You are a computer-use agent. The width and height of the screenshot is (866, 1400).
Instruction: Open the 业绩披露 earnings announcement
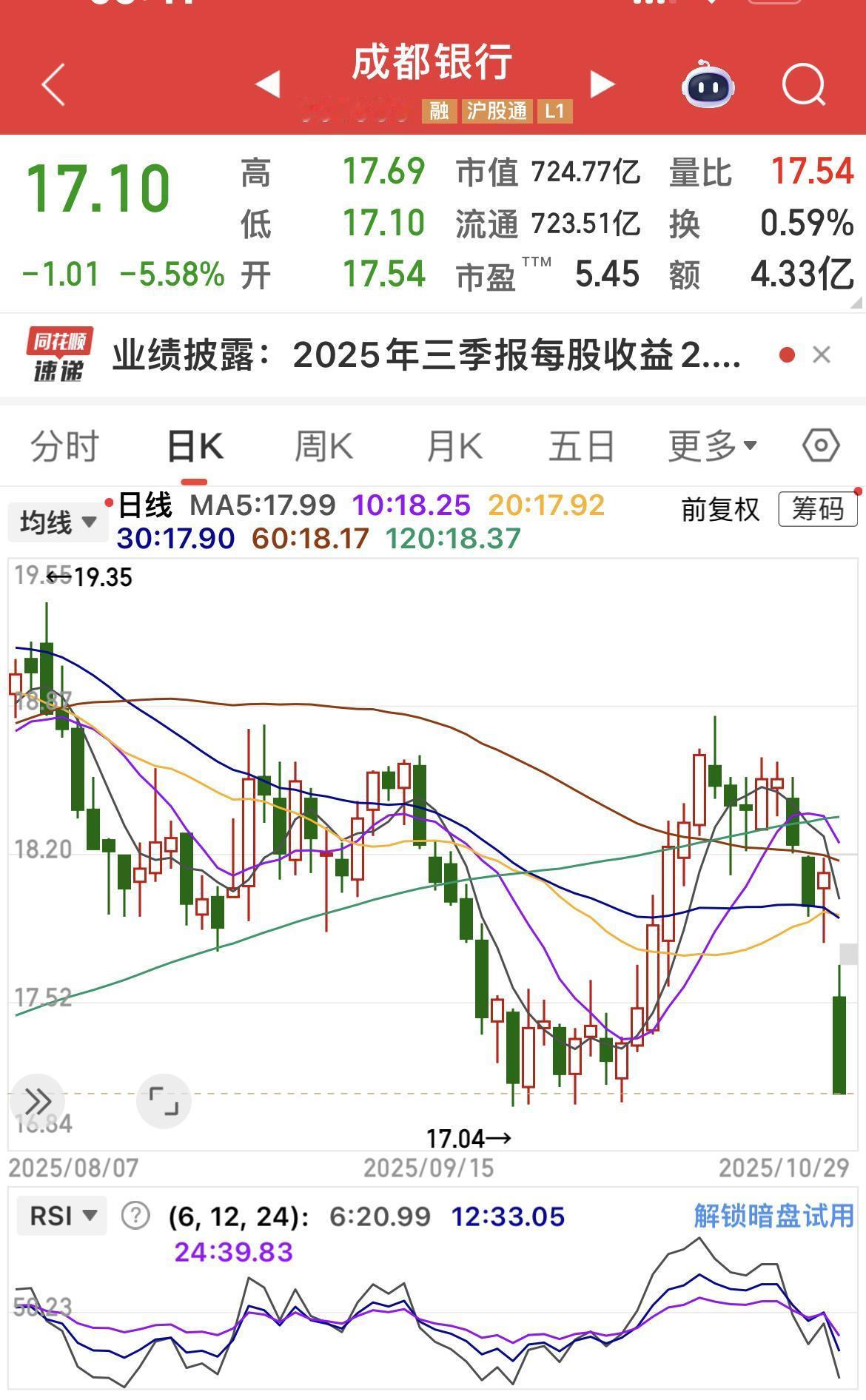tap(426, 355)
